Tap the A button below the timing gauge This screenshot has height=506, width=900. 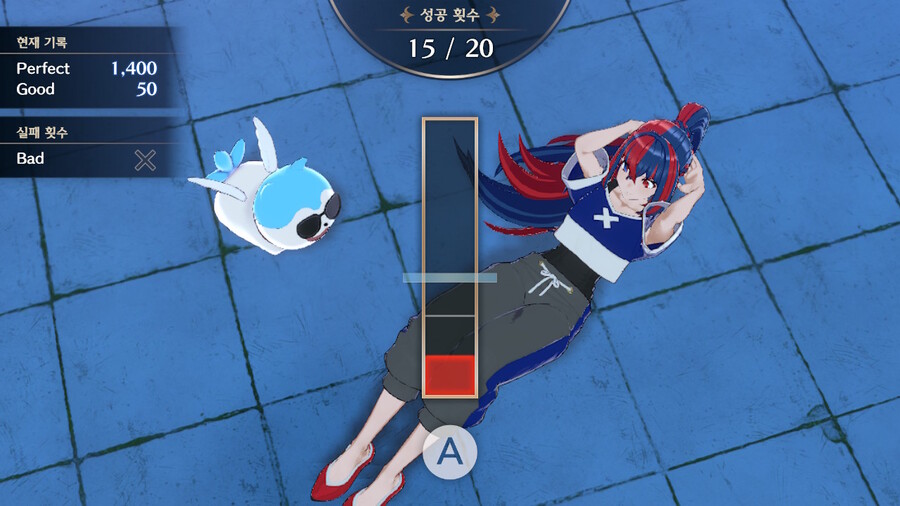click(x=450, y=452)
